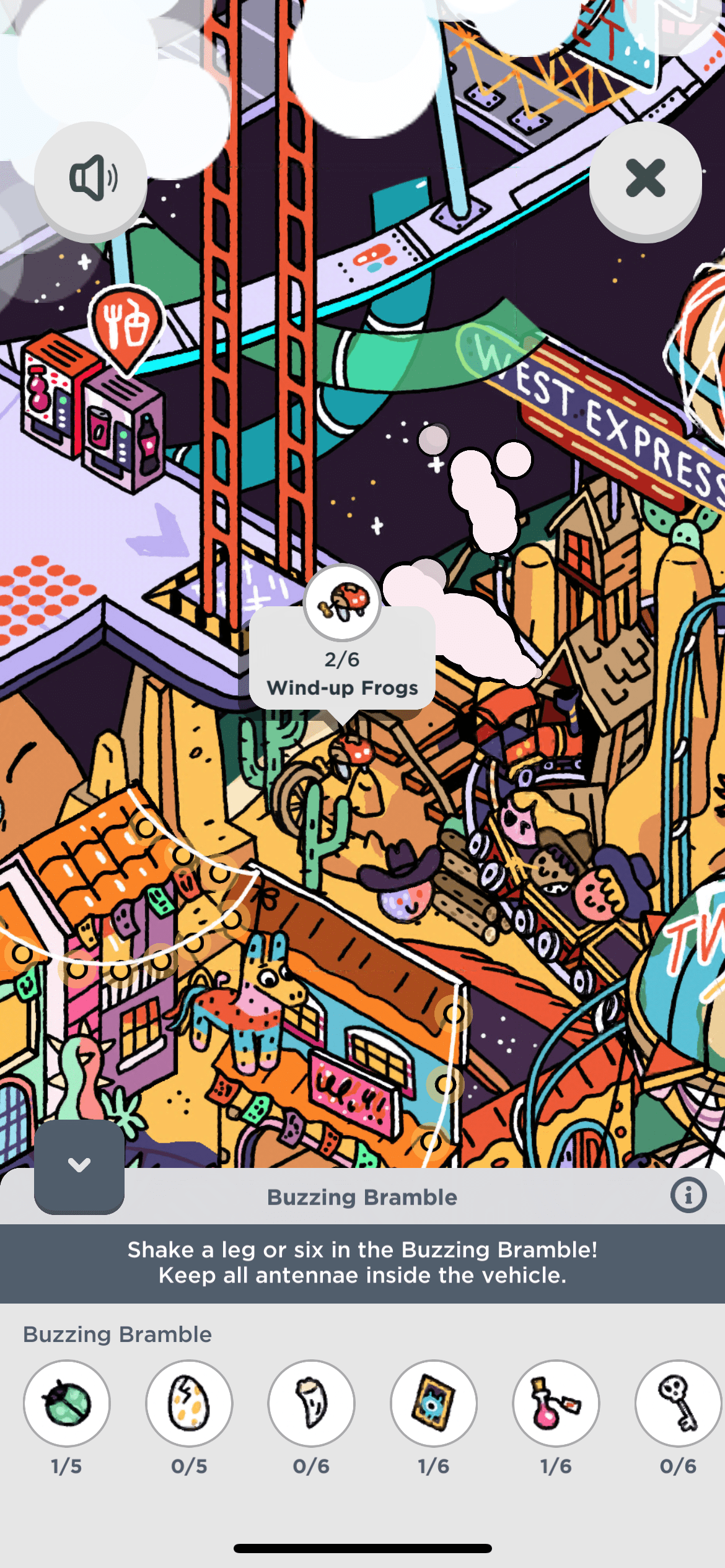Select the skull key item

(678, 1403)
